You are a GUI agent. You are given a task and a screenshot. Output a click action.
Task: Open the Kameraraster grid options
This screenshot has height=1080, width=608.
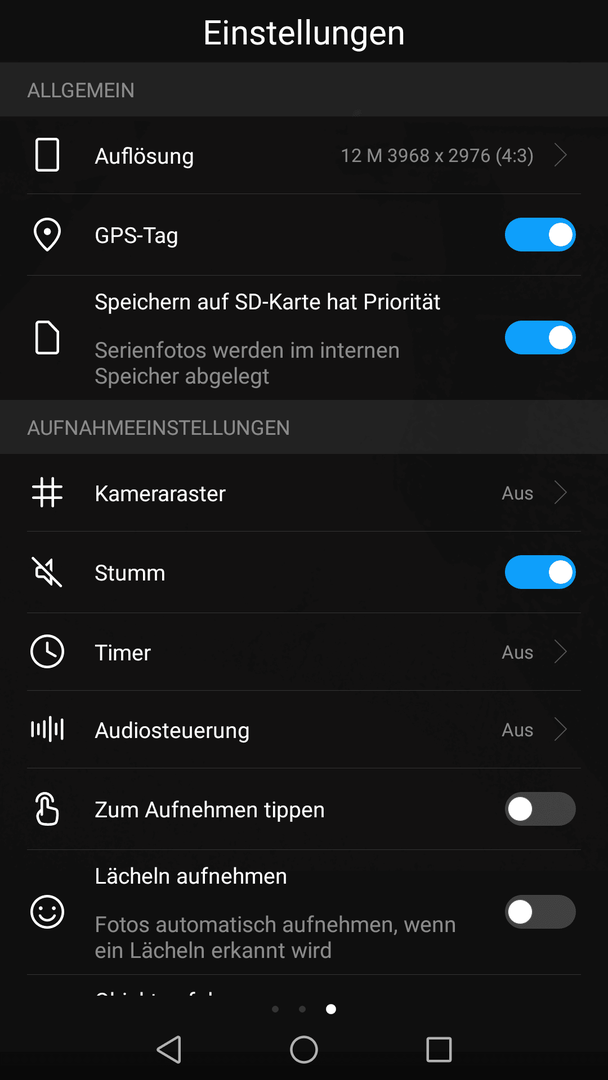pos(304,493)
